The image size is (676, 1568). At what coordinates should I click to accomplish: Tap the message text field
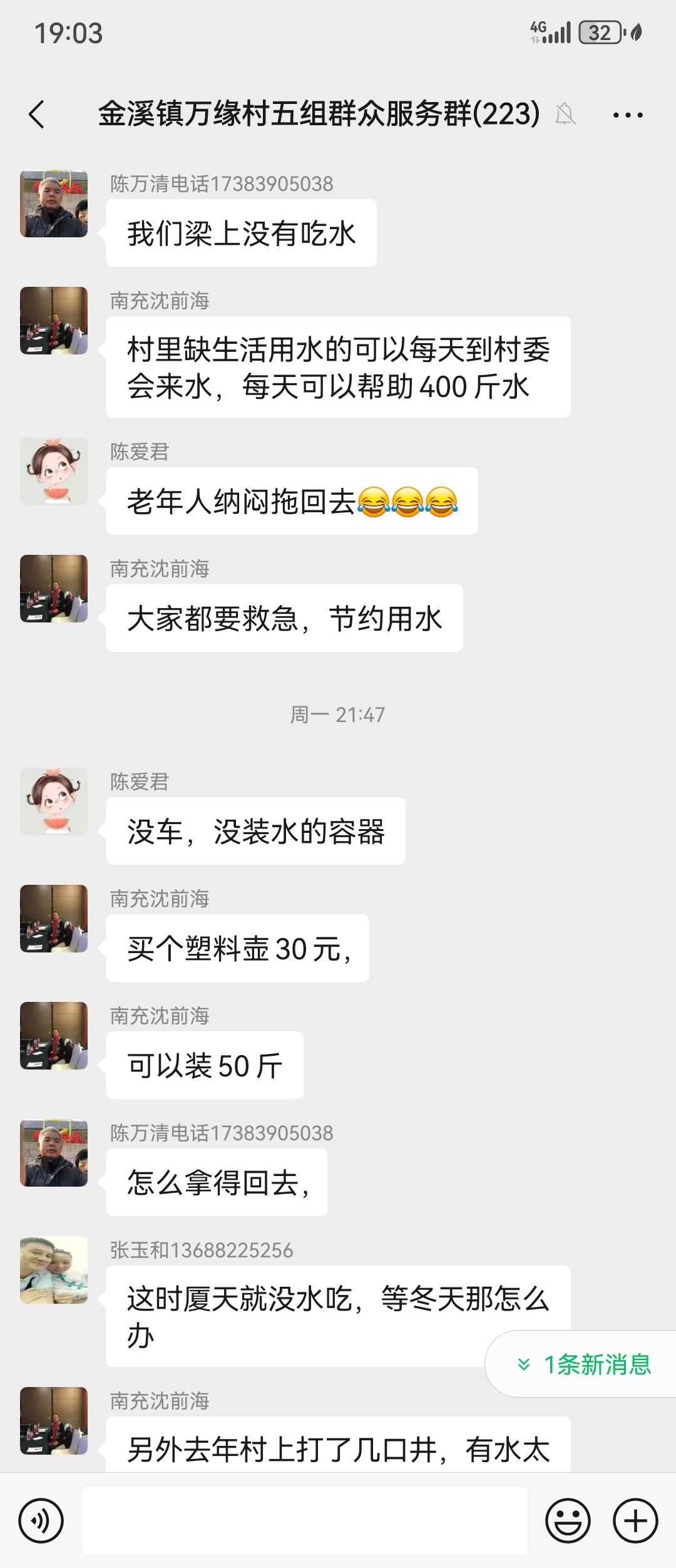point(304,1520)
